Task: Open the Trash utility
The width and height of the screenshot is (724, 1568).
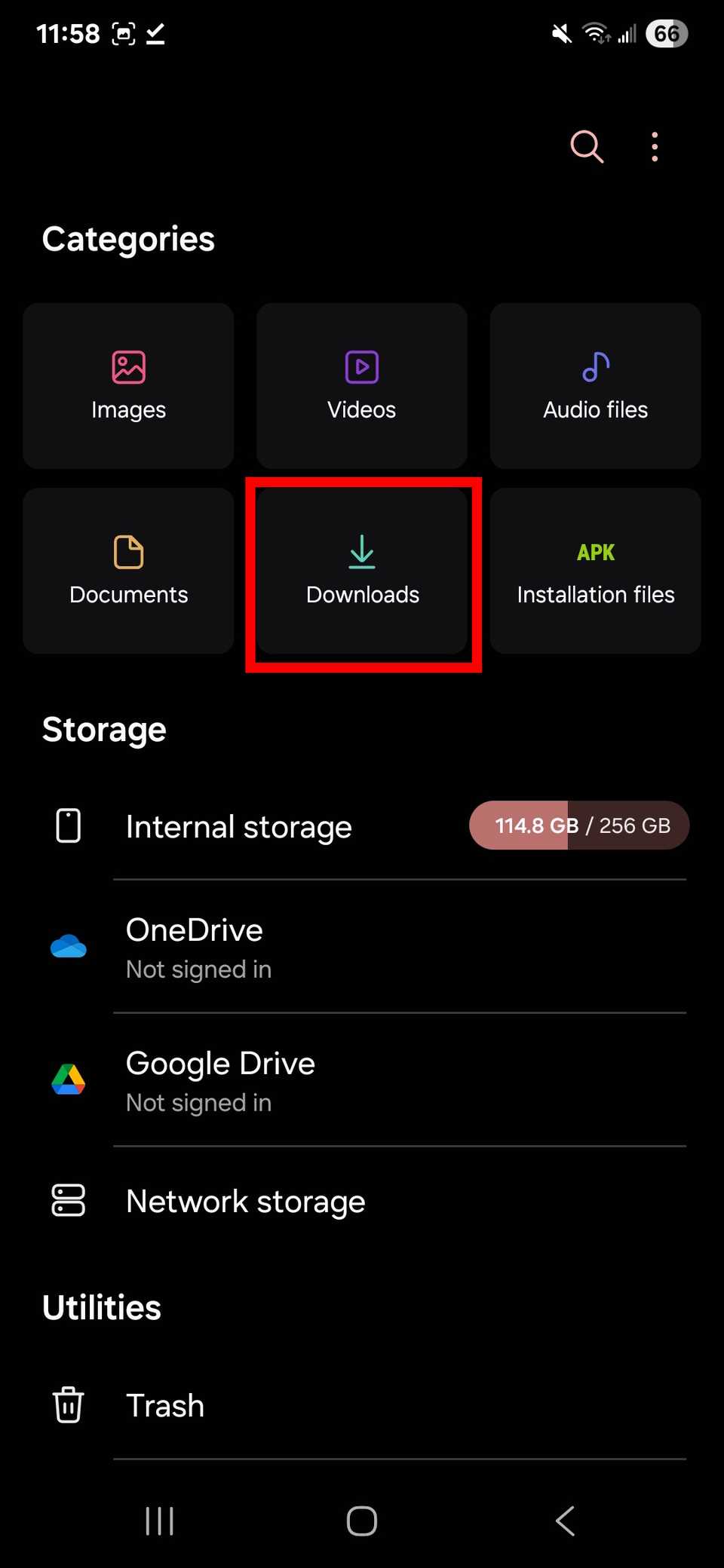Action: click(x=164, y=1404)
